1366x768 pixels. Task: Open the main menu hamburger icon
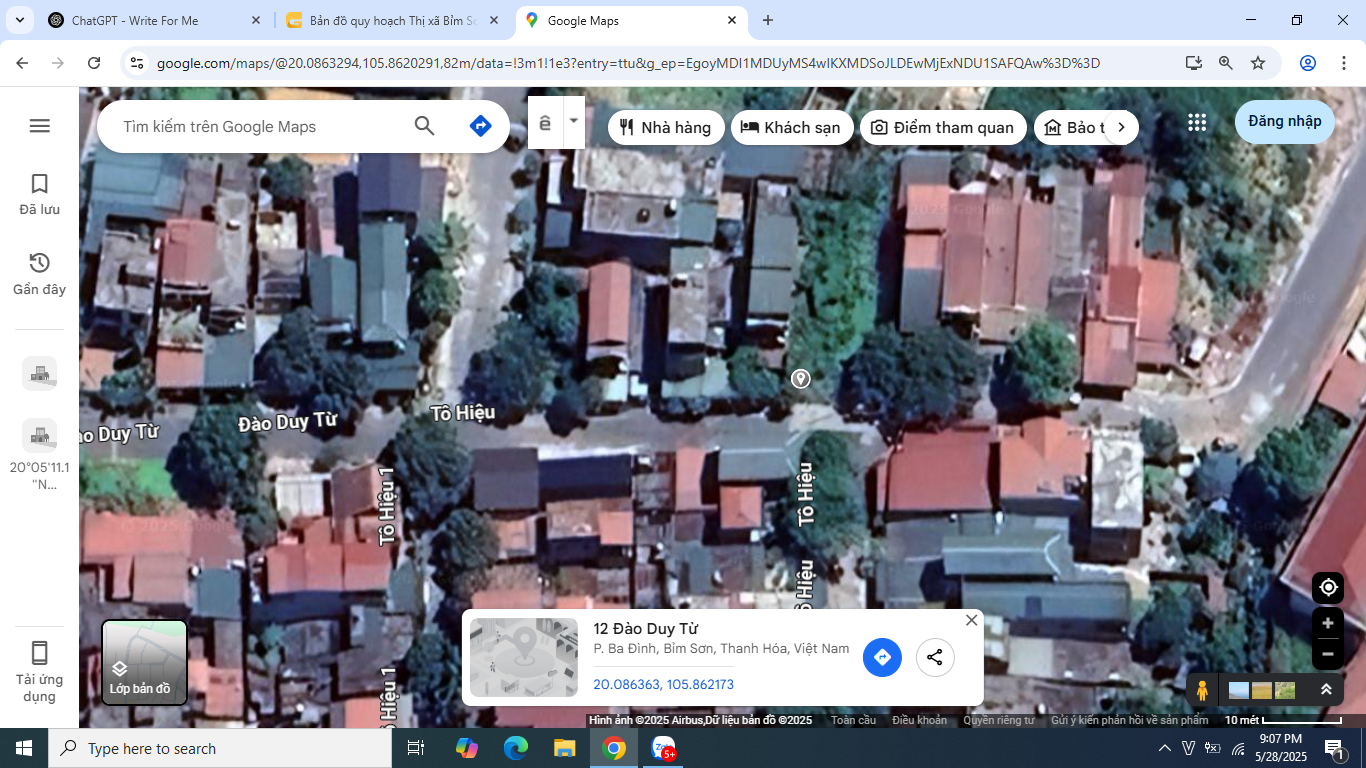click(x=39, y=126)
